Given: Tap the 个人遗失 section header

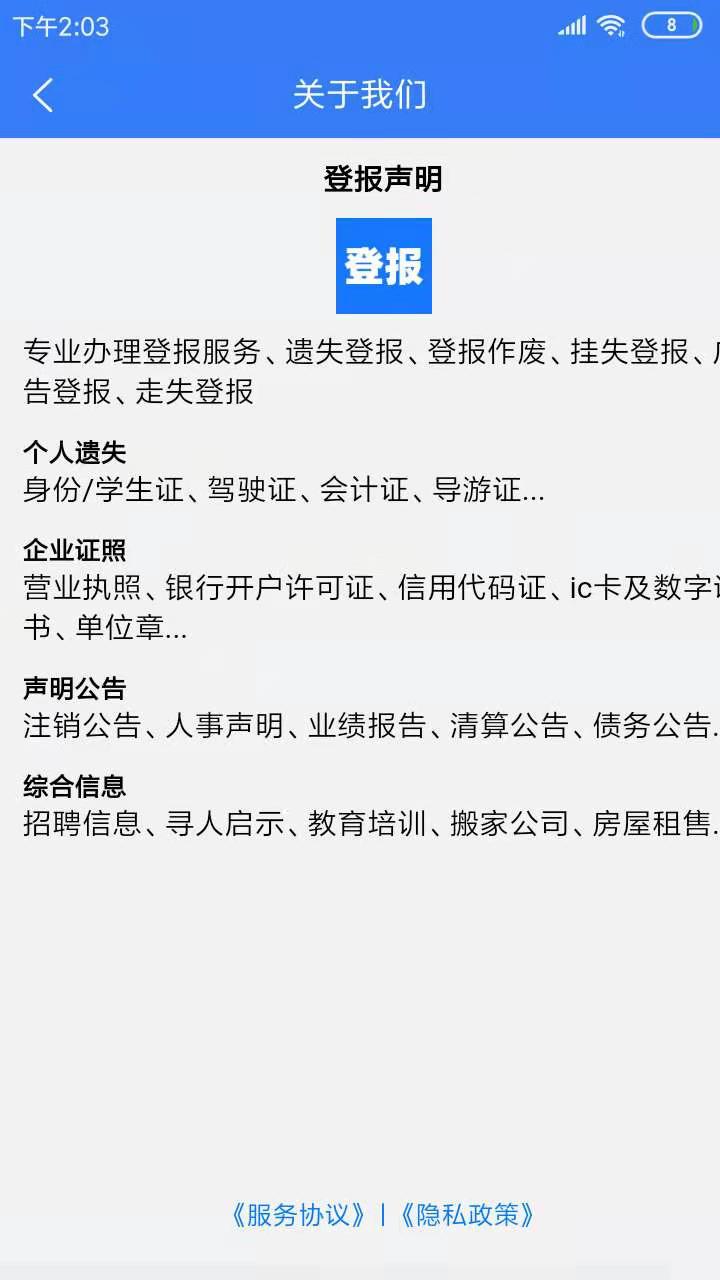Looking at the screenshot, I should (x=74, y=452).
